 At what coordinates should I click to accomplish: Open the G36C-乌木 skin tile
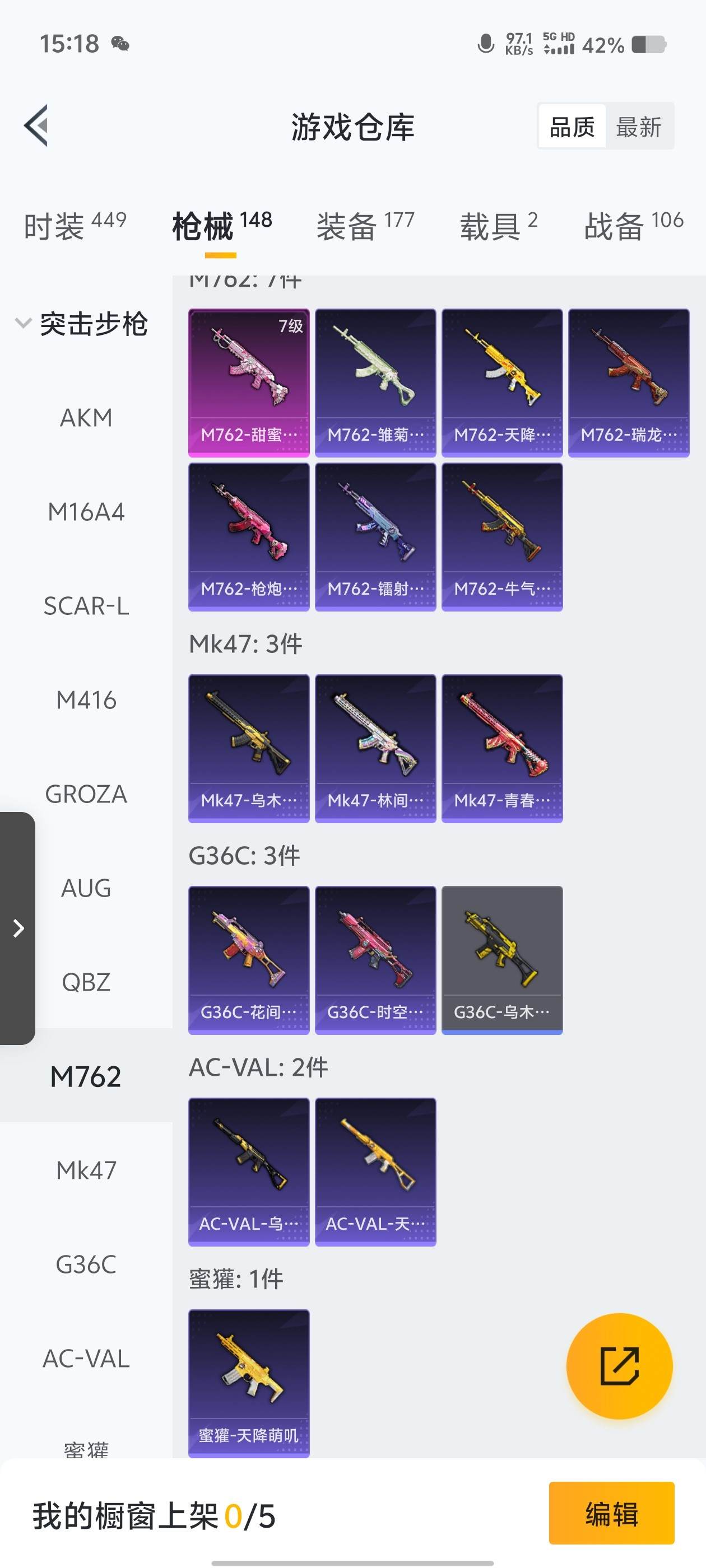point(502,960)
